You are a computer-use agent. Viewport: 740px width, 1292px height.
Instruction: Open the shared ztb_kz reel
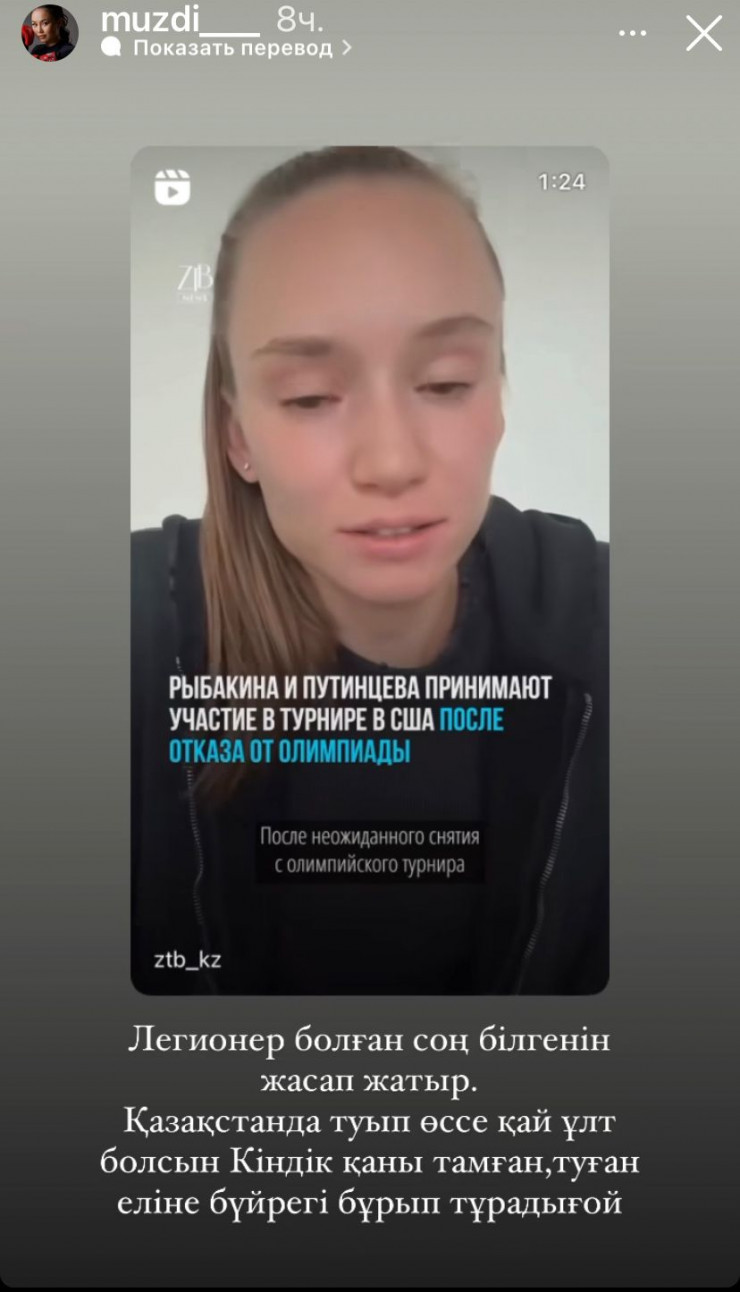click(369, 570)
